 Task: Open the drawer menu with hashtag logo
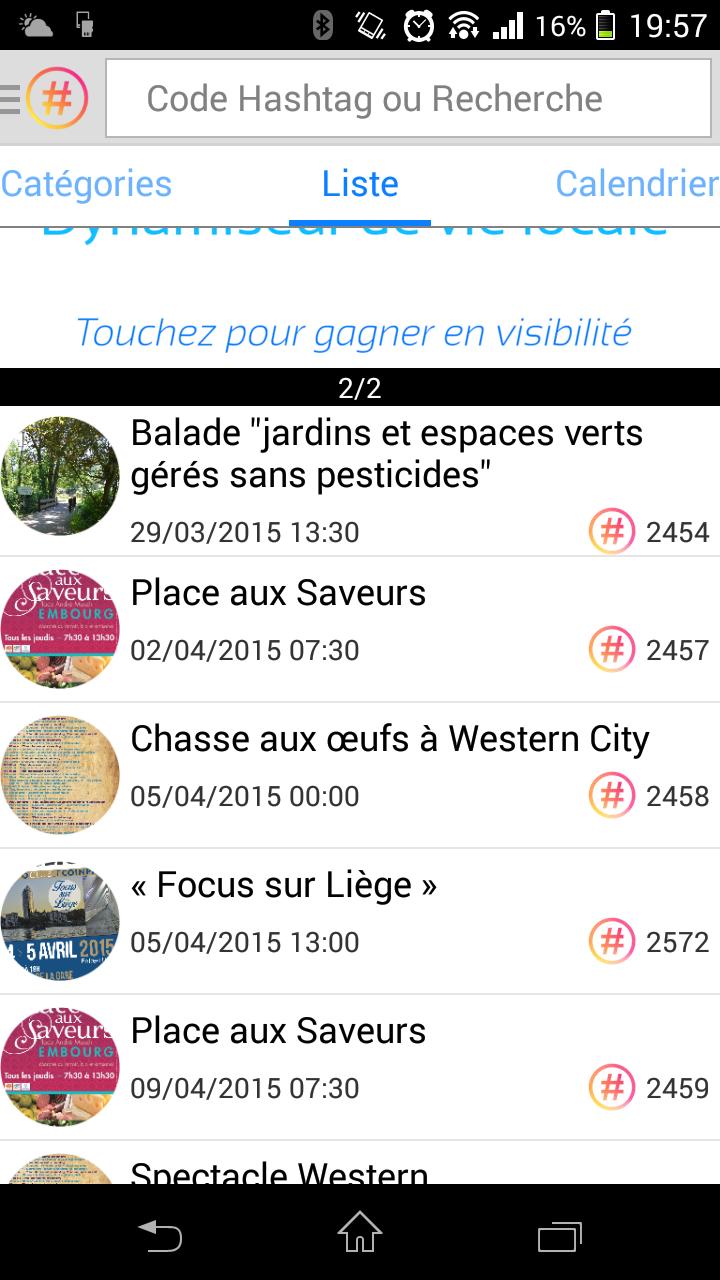tap(46, 98)
